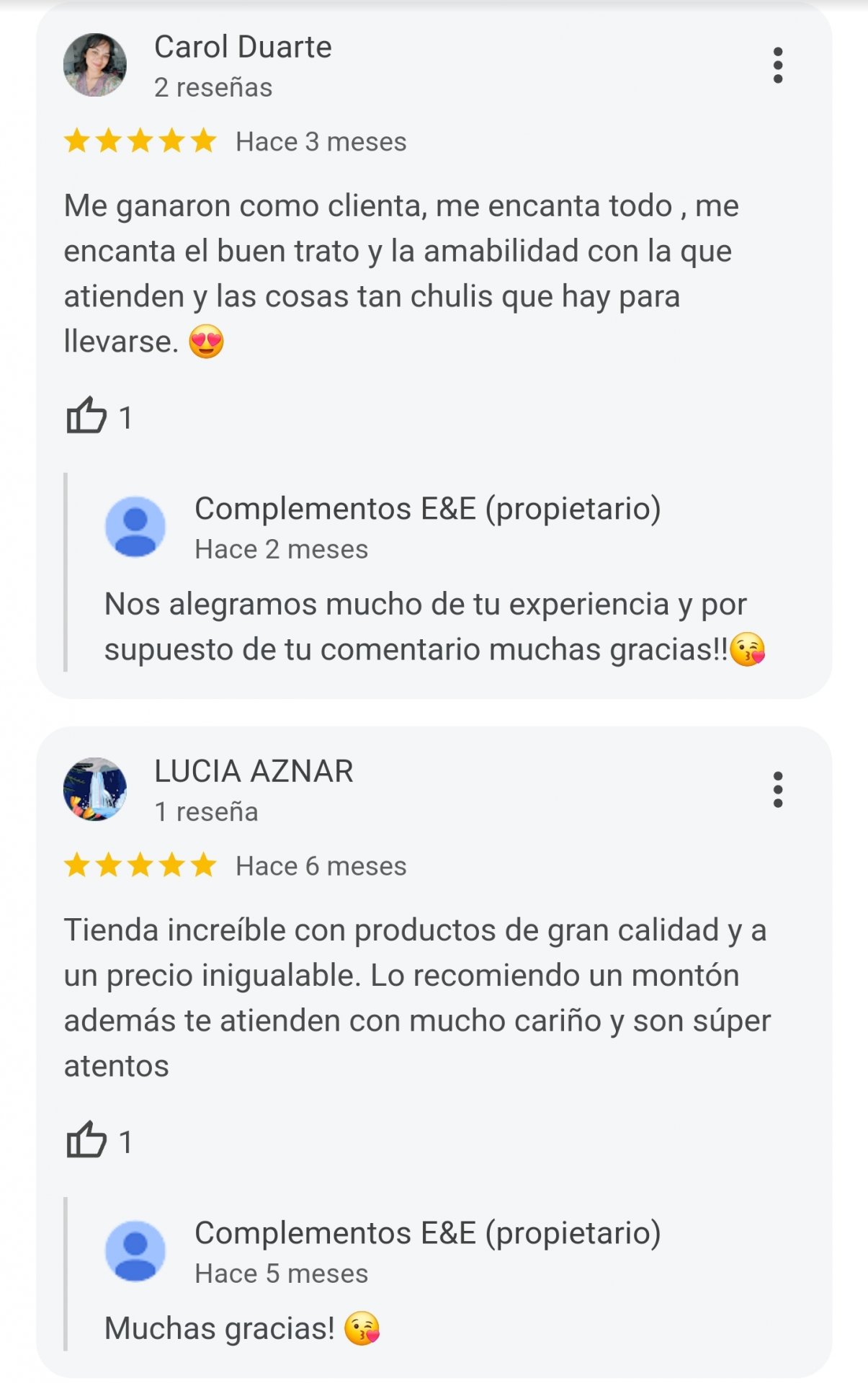Click the thumbs up icon on Carol Duarte's review
This screenshot has width=868, height=1383.
[x=89, y=415]
